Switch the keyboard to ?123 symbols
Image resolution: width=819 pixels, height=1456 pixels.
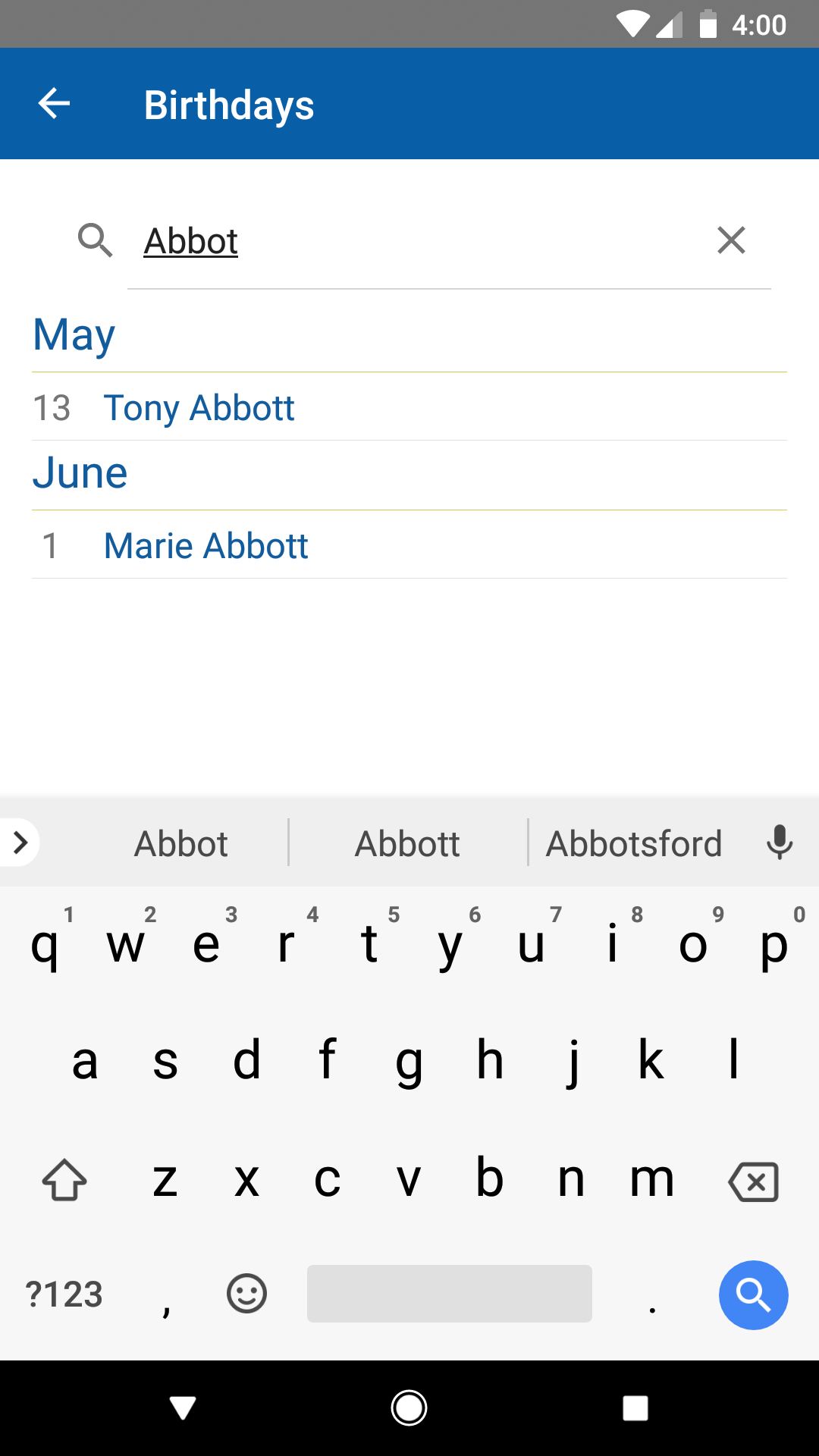point(64,1294)
